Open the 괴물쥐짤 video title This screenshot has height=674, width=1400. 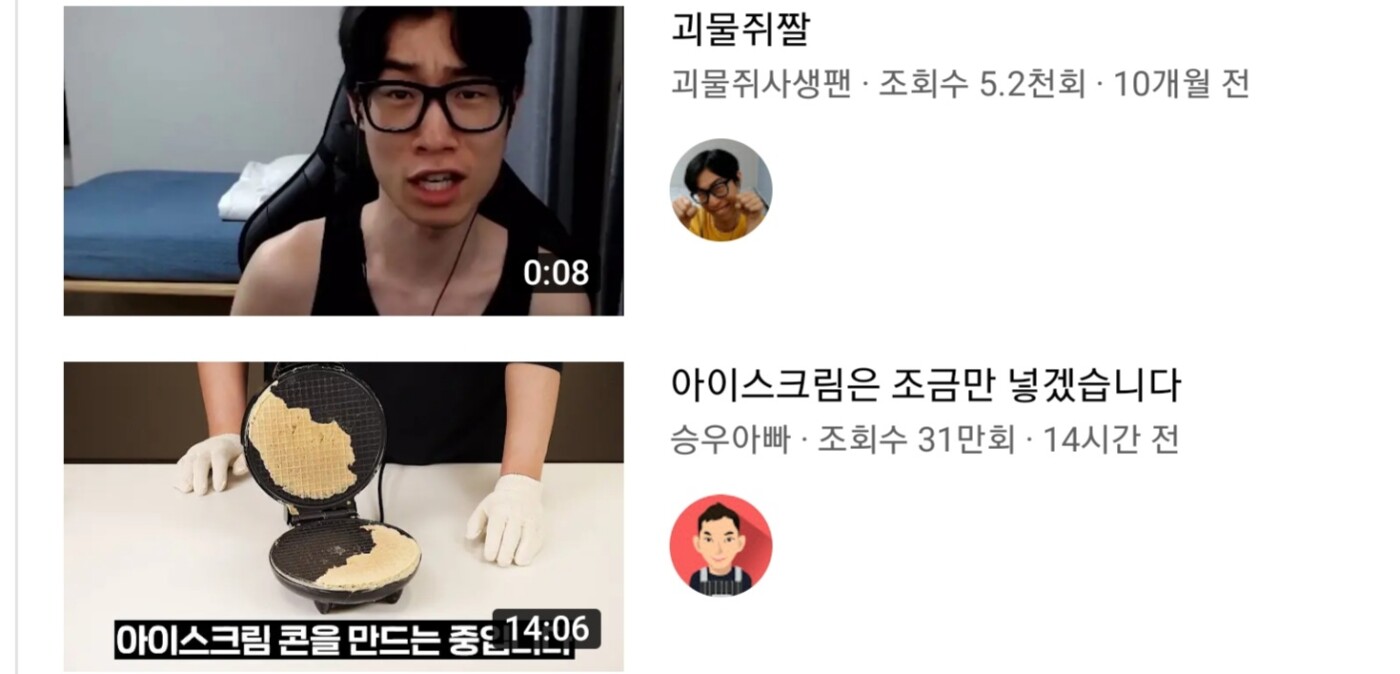(739, 29)
